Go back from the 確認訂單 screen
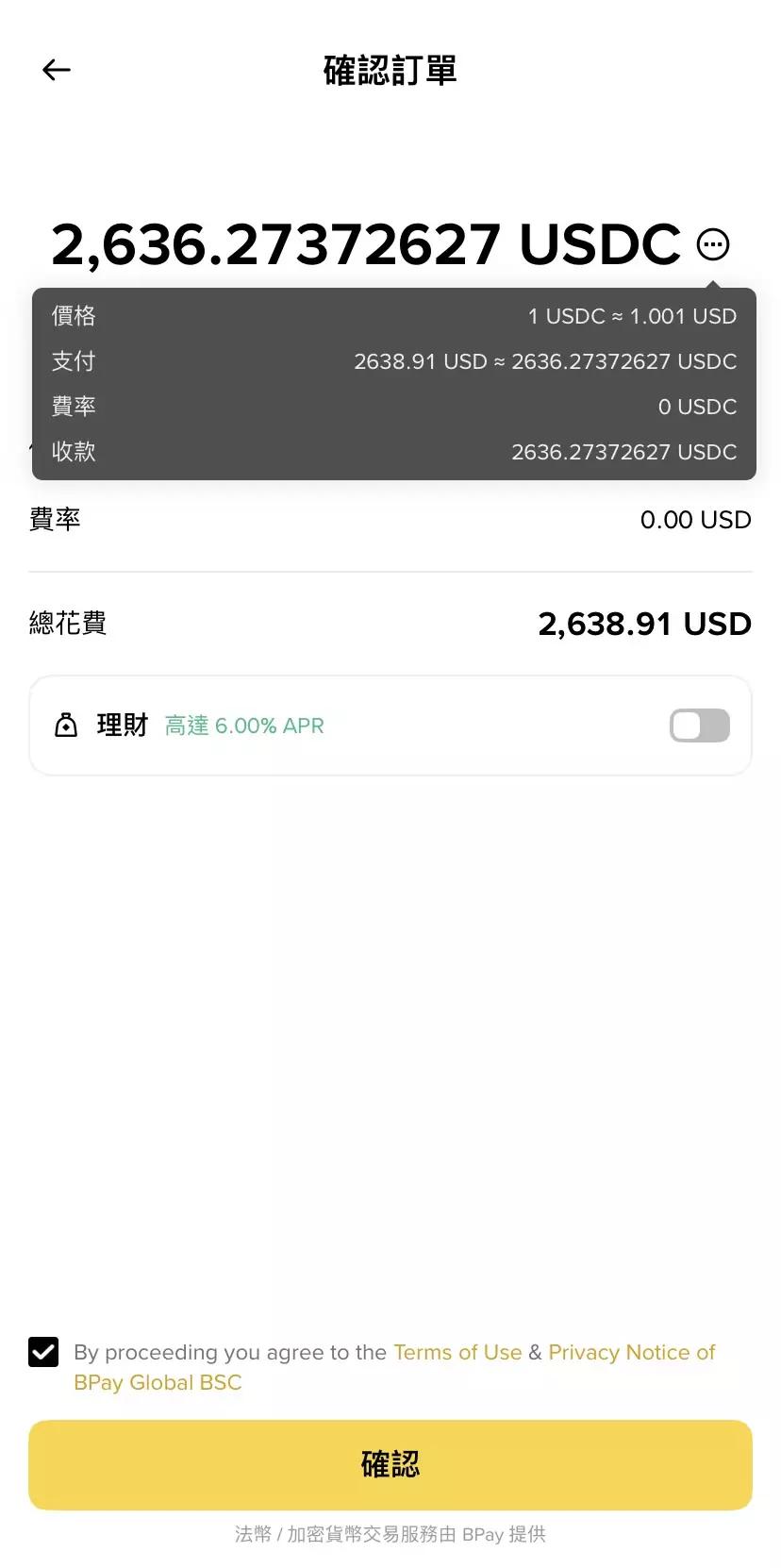Image resolution: width=781 pixels, height=1568 pixels. tap(57, 70)
